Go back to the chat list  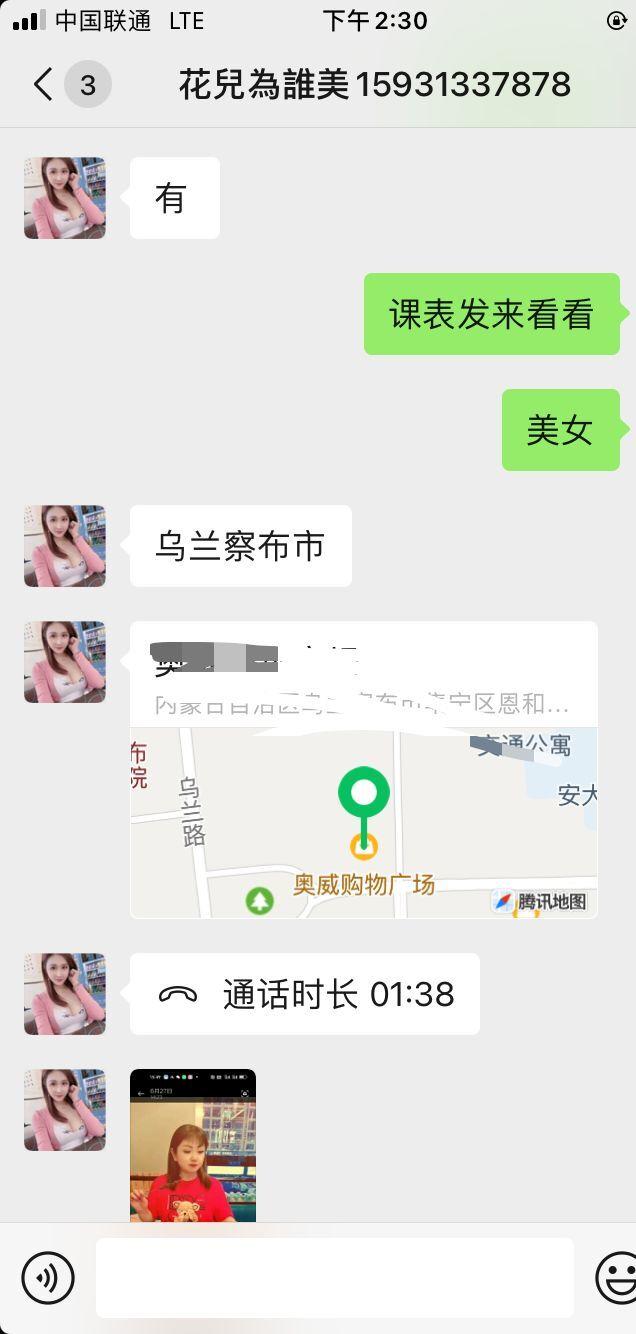click(44, 85)
